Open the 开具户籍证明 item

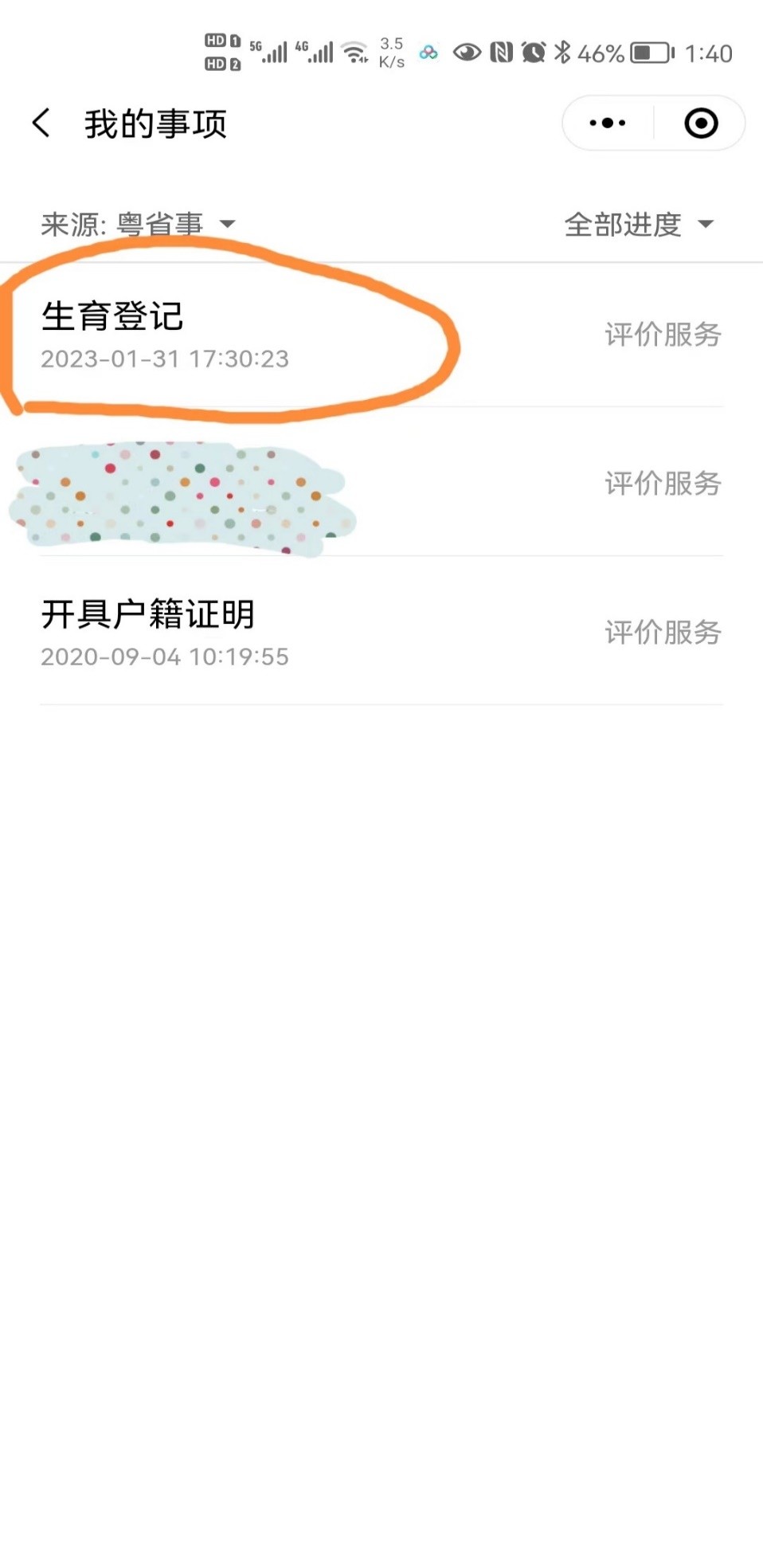pyautogui.click(x=148, y=615)
